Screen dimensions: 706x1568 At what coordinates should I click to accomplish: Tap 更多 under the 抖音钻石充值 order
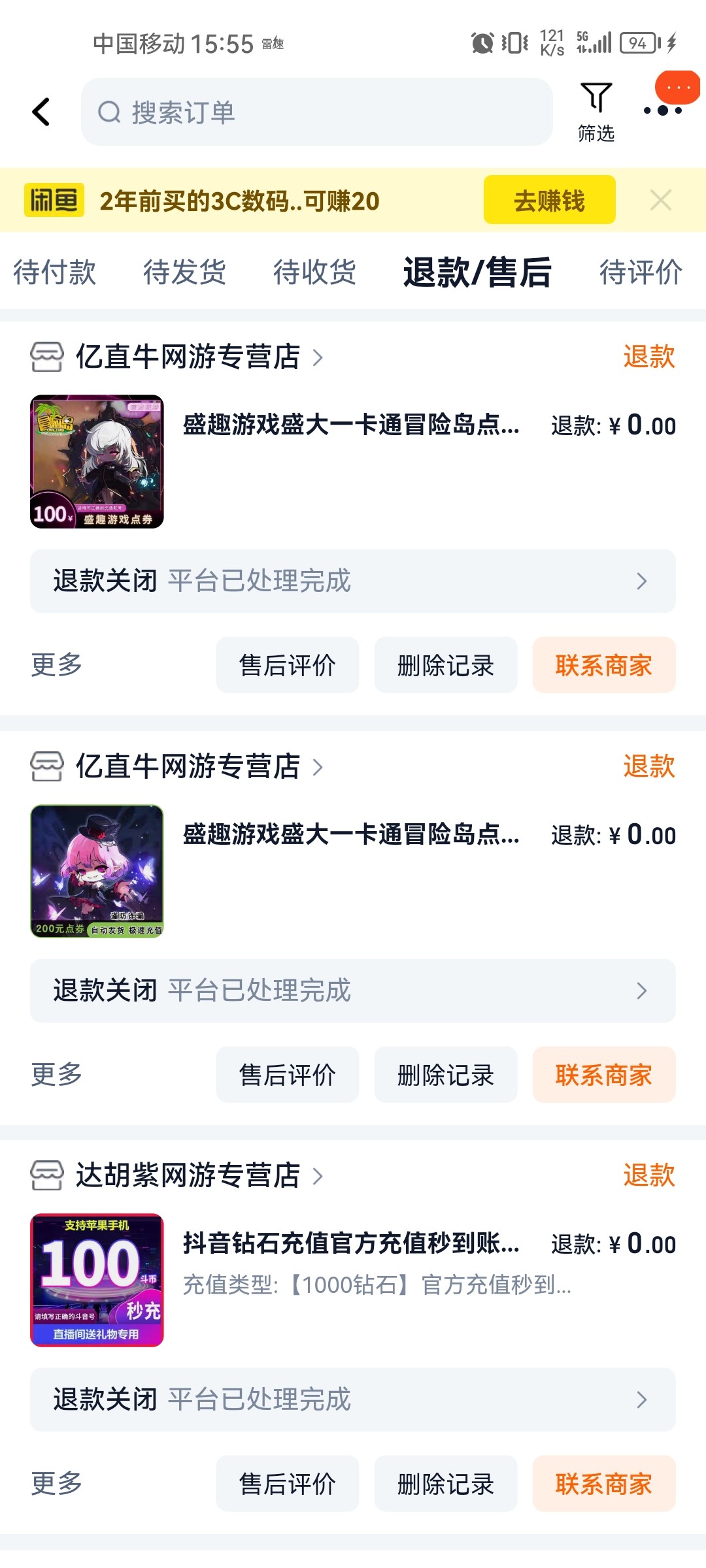pos(56,1483)
